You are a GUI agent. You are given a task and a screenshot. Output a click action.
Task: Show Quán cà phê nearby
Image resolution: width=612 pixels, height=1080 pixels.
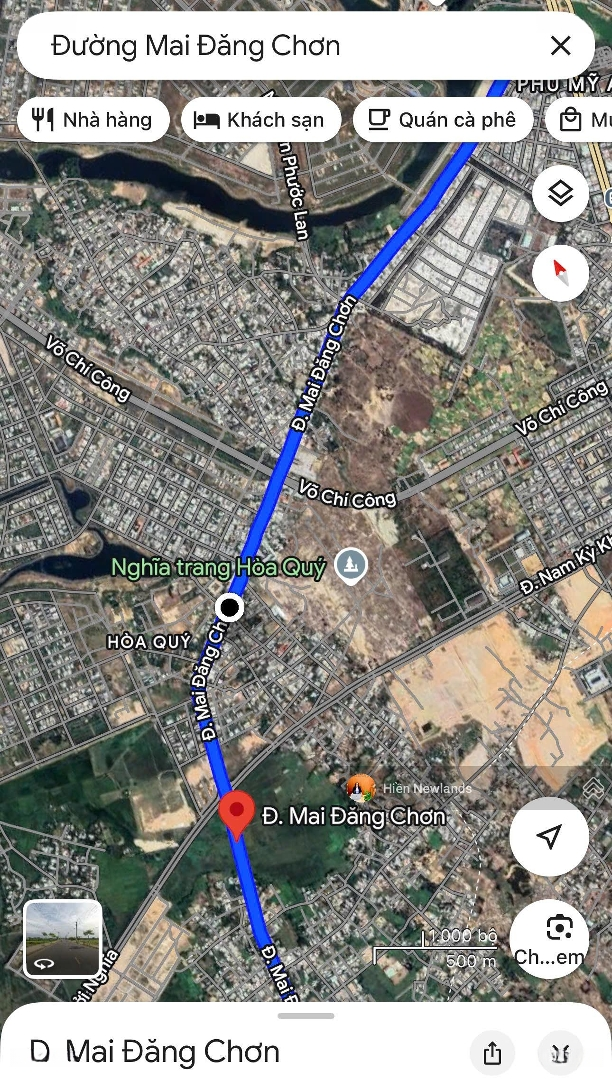point(443,121)
